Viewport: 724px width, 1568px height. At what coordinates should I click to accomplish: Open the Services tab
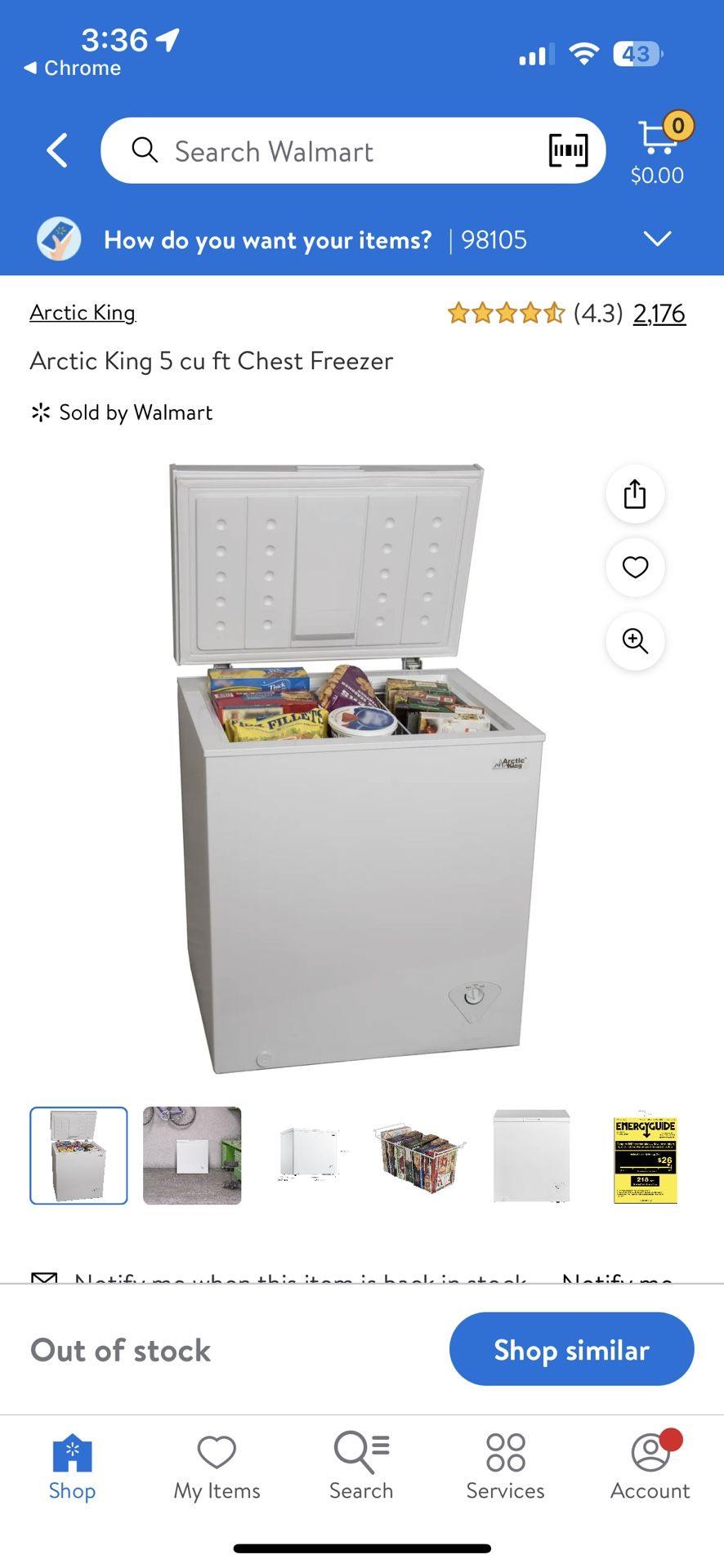[x=505, y=1467]
